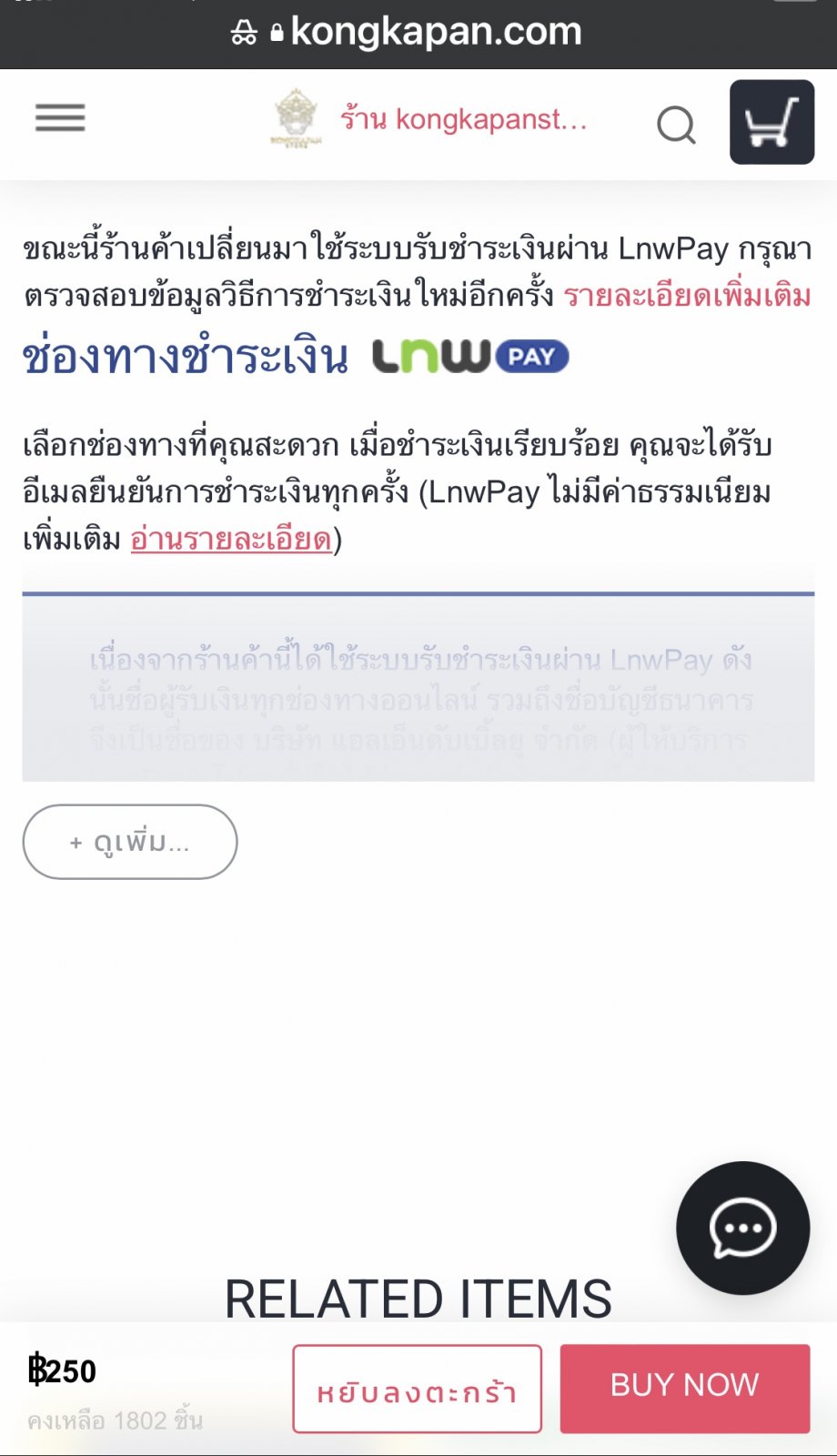This screenshot has height=1456, width=837.
Task: Open the hamburger menu
Action: click(60, 118)
